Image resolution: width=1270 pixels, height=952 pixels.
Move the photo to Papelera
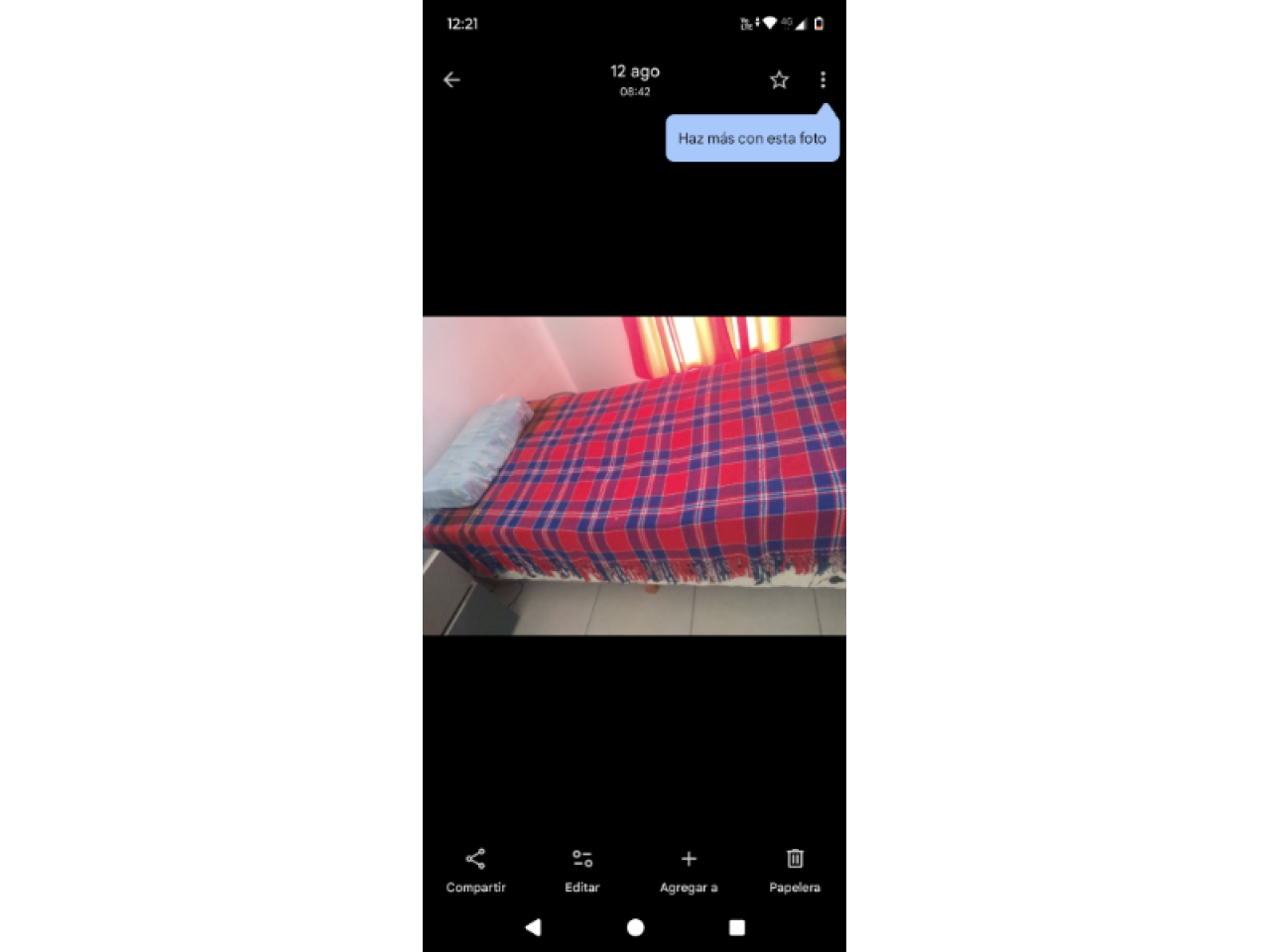click(795, 870)
